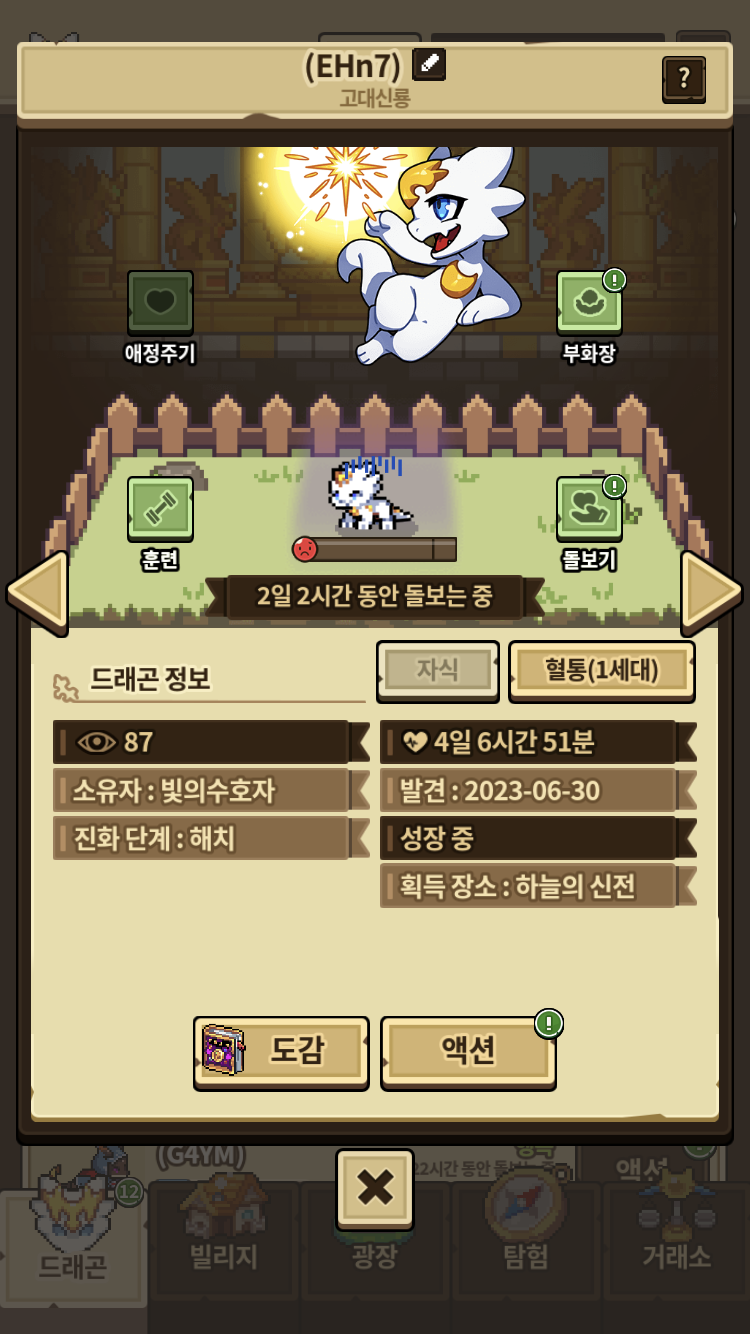Image resolution: width=750 pixels, height=1334 pixels.
Task: Open the question mark help button
Action: pos(684,78)
